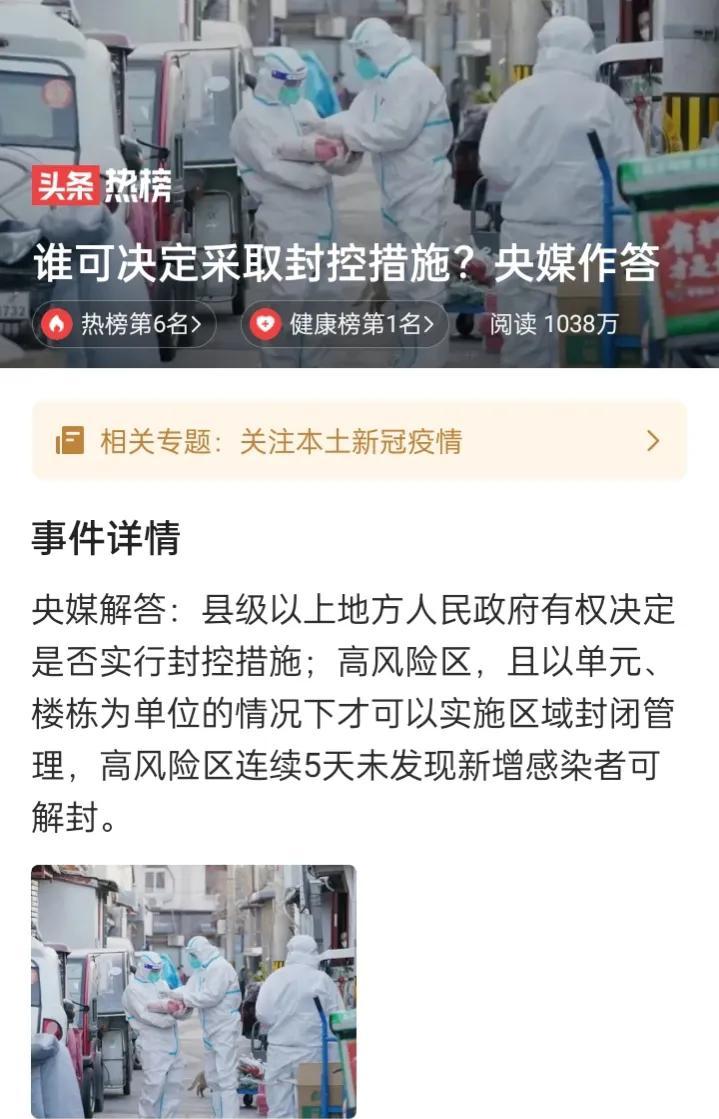View the event photo thumbnail
The image size is (719, 1119).
[194, 990]
